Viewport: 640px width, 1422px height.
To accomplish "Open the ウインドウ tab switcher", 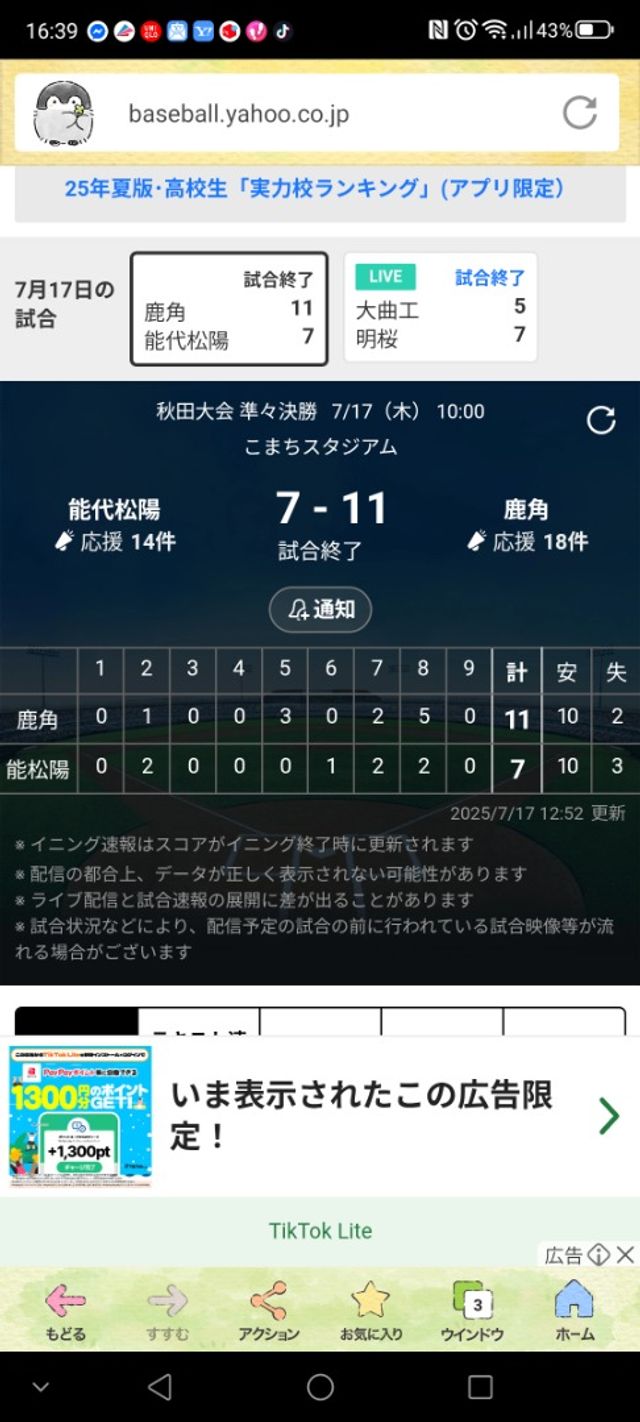I will pos(472,1310).
